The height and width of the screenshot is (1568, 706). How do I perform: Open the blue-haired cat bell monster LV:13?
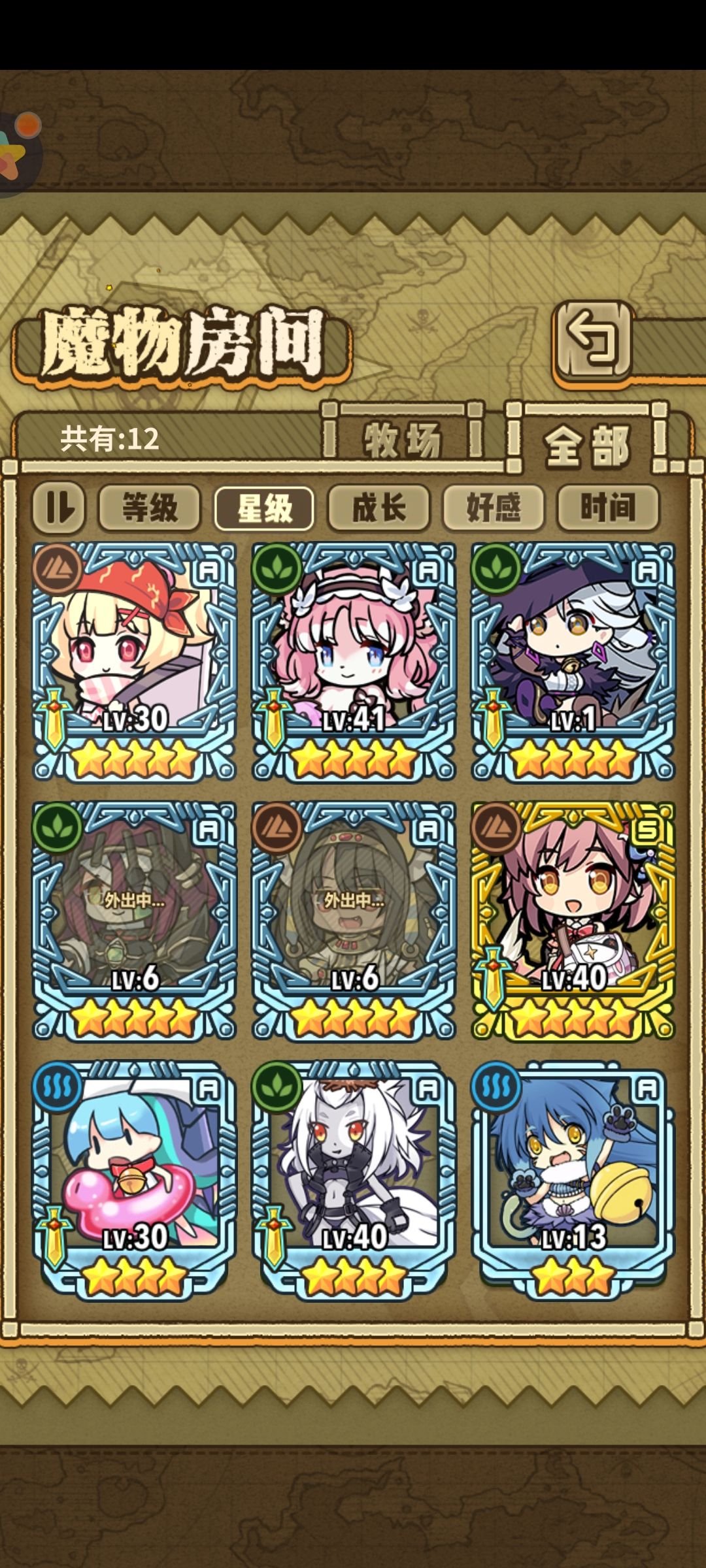(x=573, y=1179)
